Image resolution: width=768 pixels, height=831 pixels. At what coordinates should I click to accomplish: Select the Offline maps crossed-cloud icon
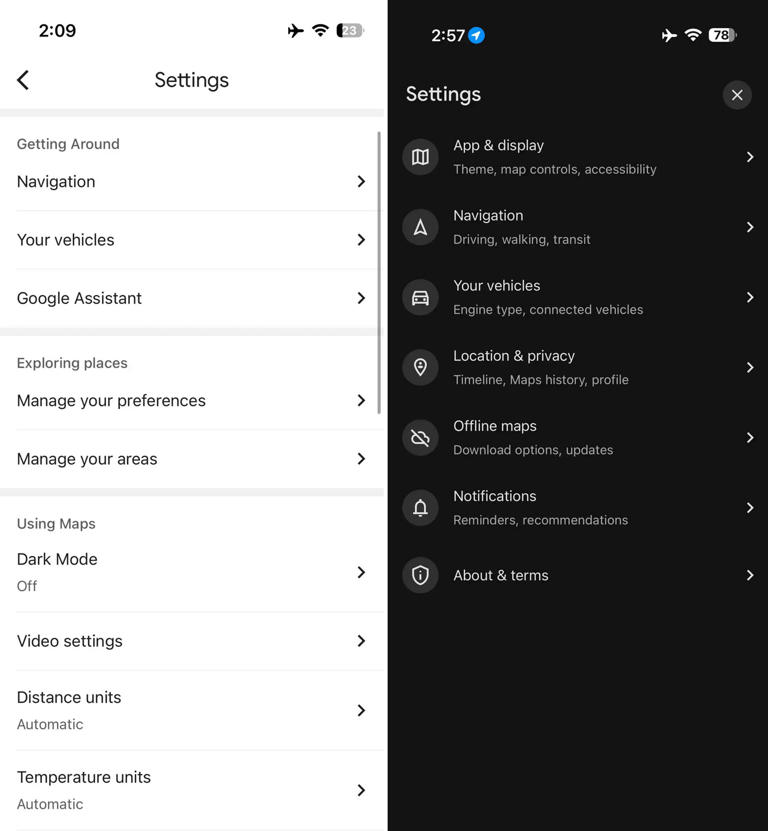click(x=419, y=437)
